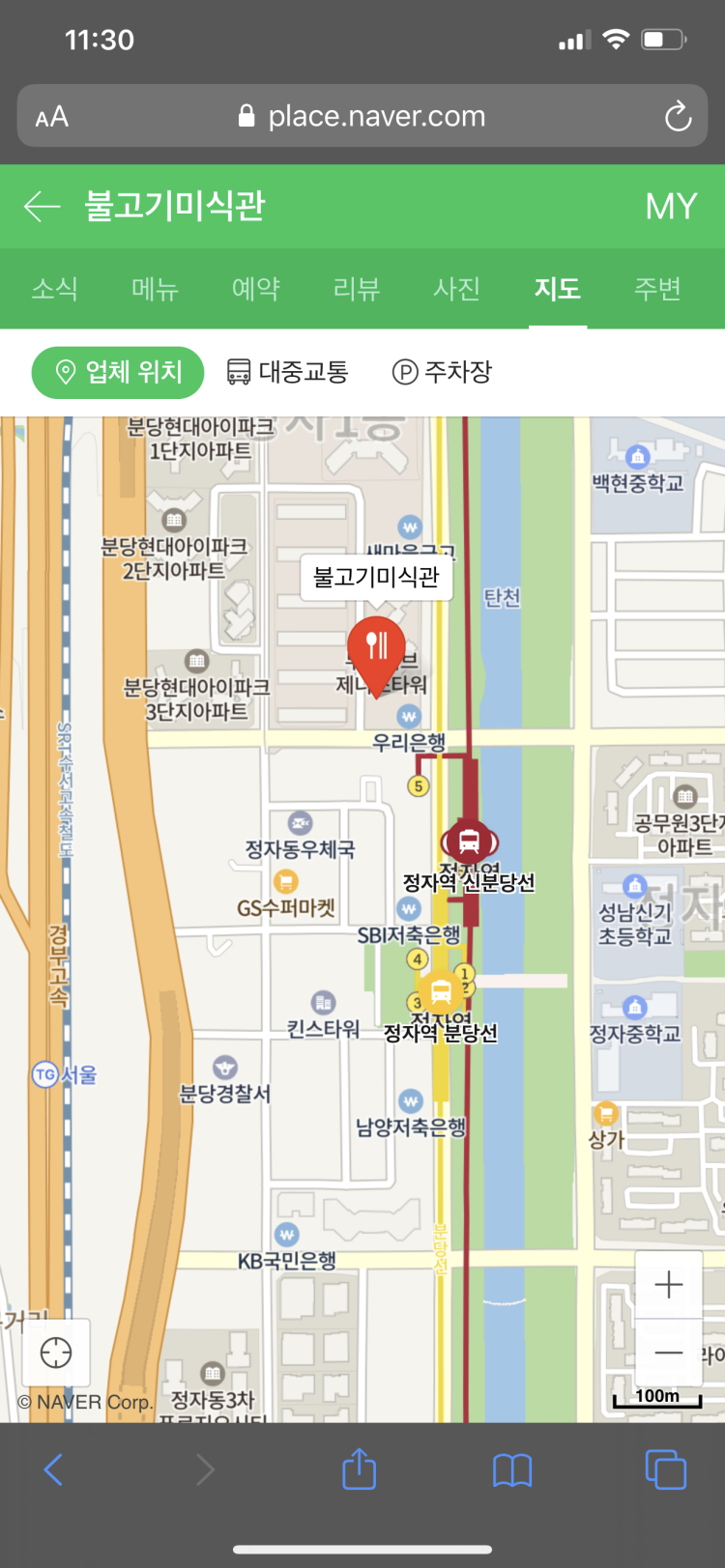Switch to the 리뷰 tab
725x1568 pixels.
[357, 289]
